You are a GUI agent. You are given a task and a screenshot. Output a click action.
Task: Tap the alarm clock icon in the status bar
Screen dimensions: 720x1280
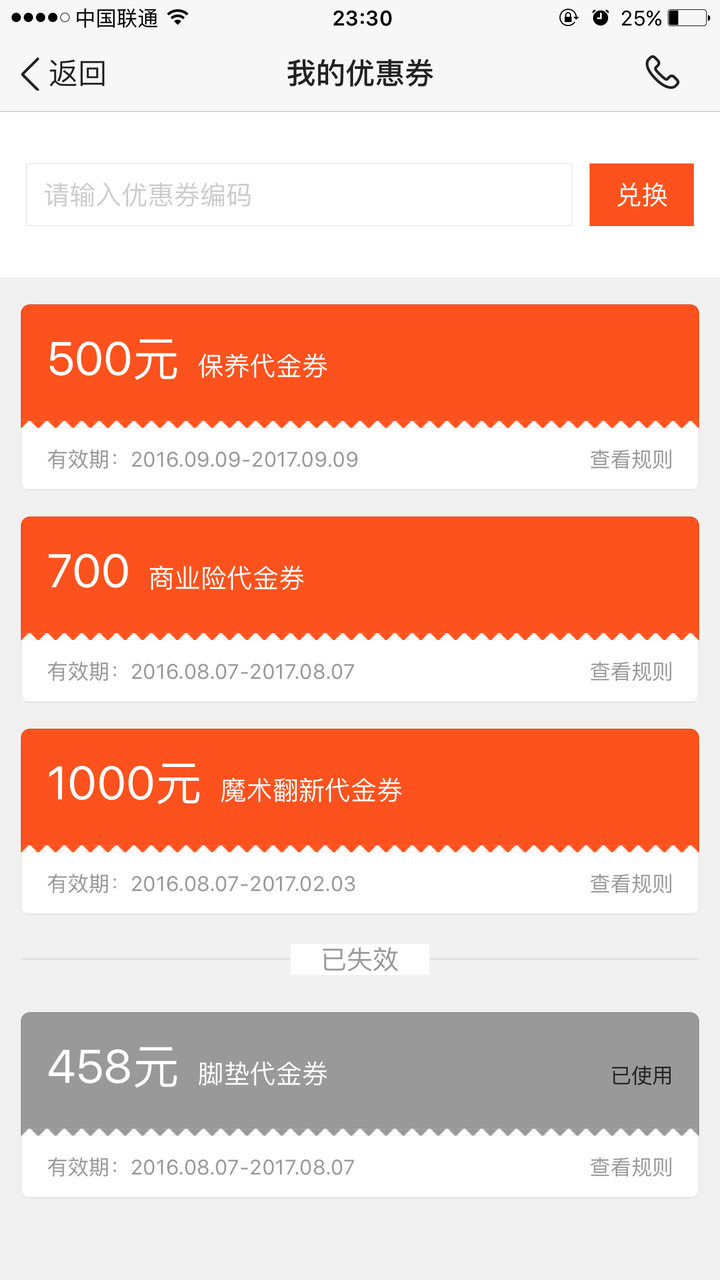point(601,16)
